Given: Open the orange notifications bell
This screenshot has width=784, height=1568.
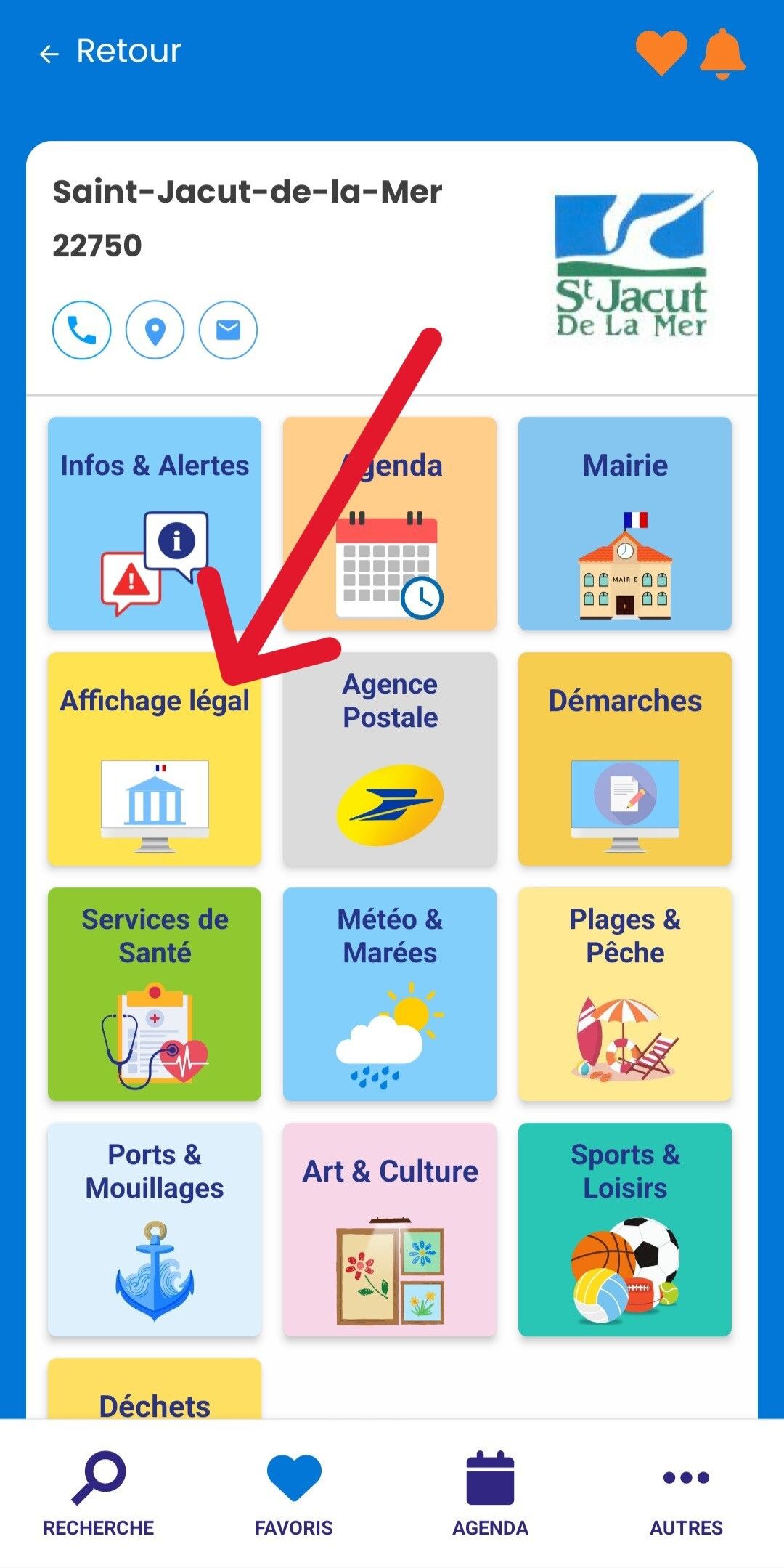Looking at the screenshot, I should (722, 54).
